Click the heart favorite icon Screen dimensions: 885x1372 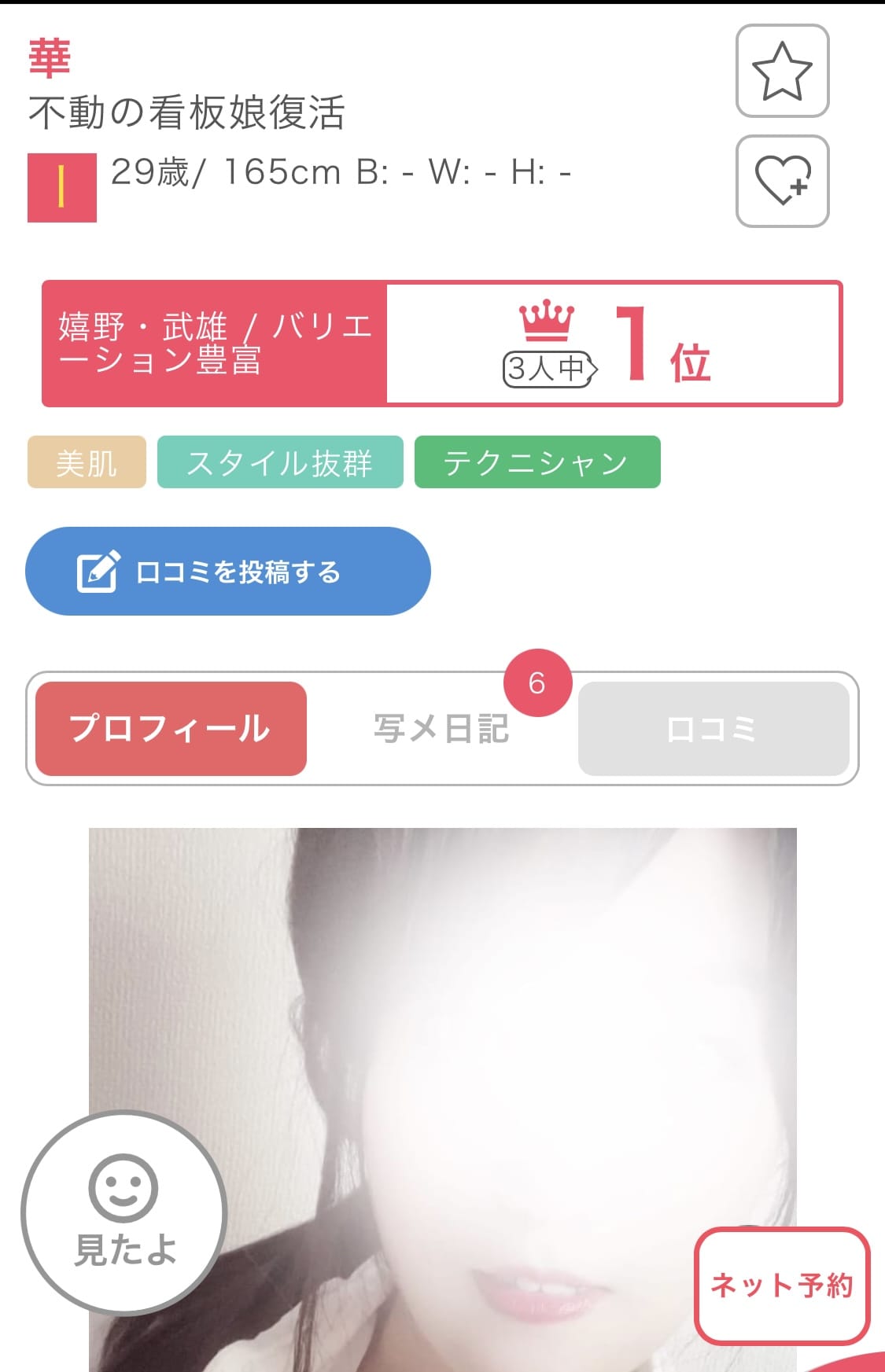(781, 179)
